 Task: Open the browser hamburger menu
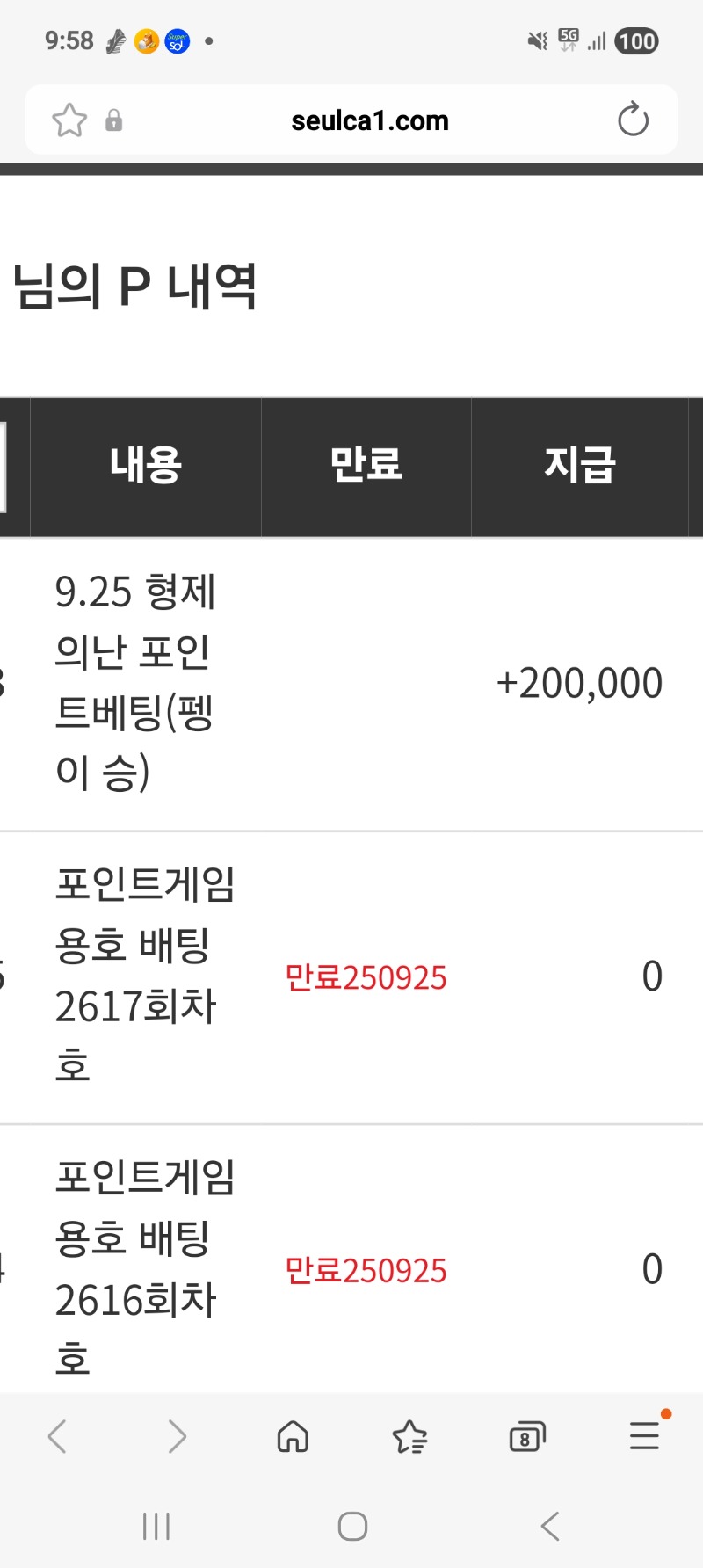tap(646, 1435)
